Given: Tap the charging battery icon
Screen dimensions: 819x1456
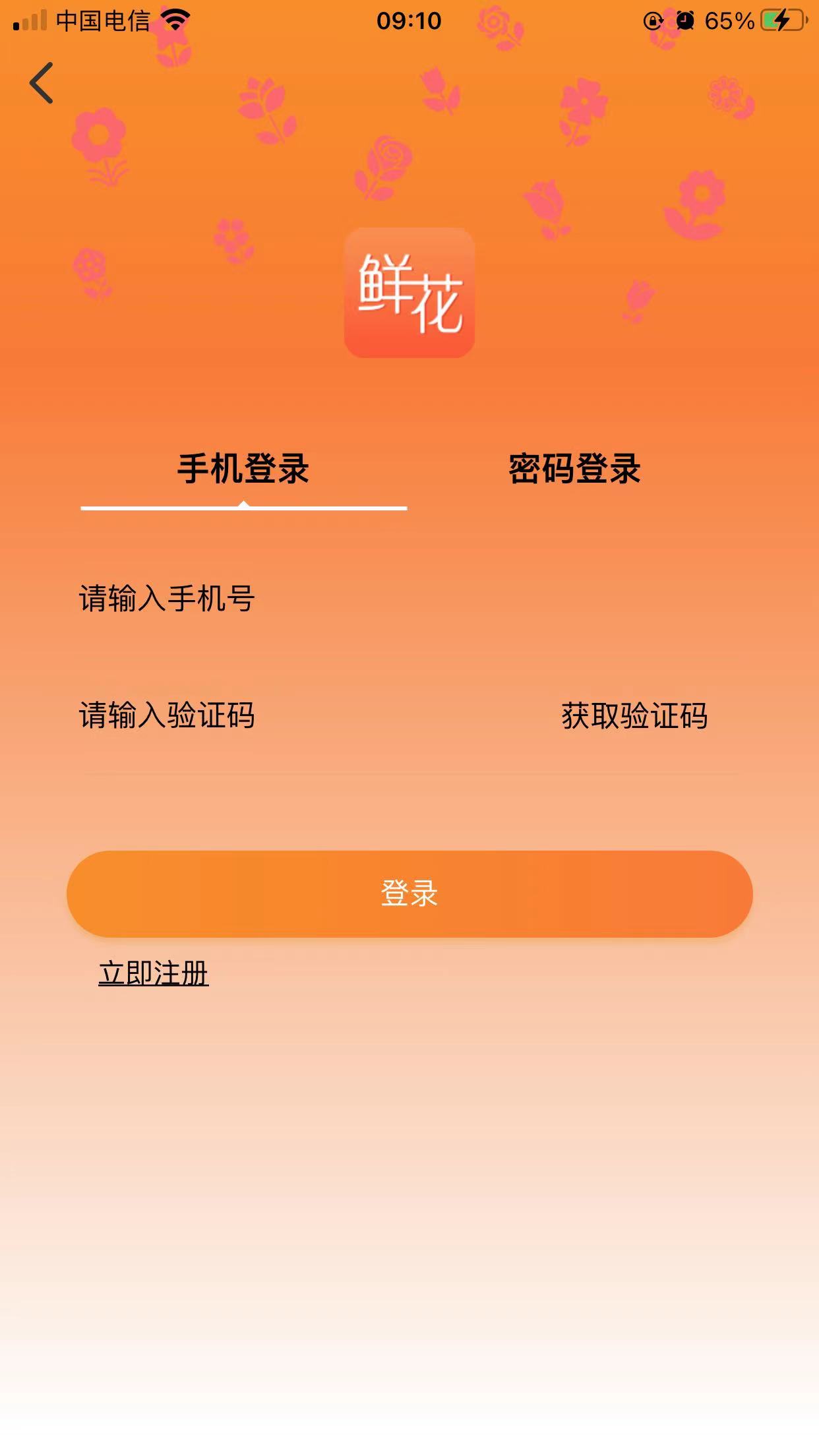Looking at the screenshot, I should click(781, 21).
